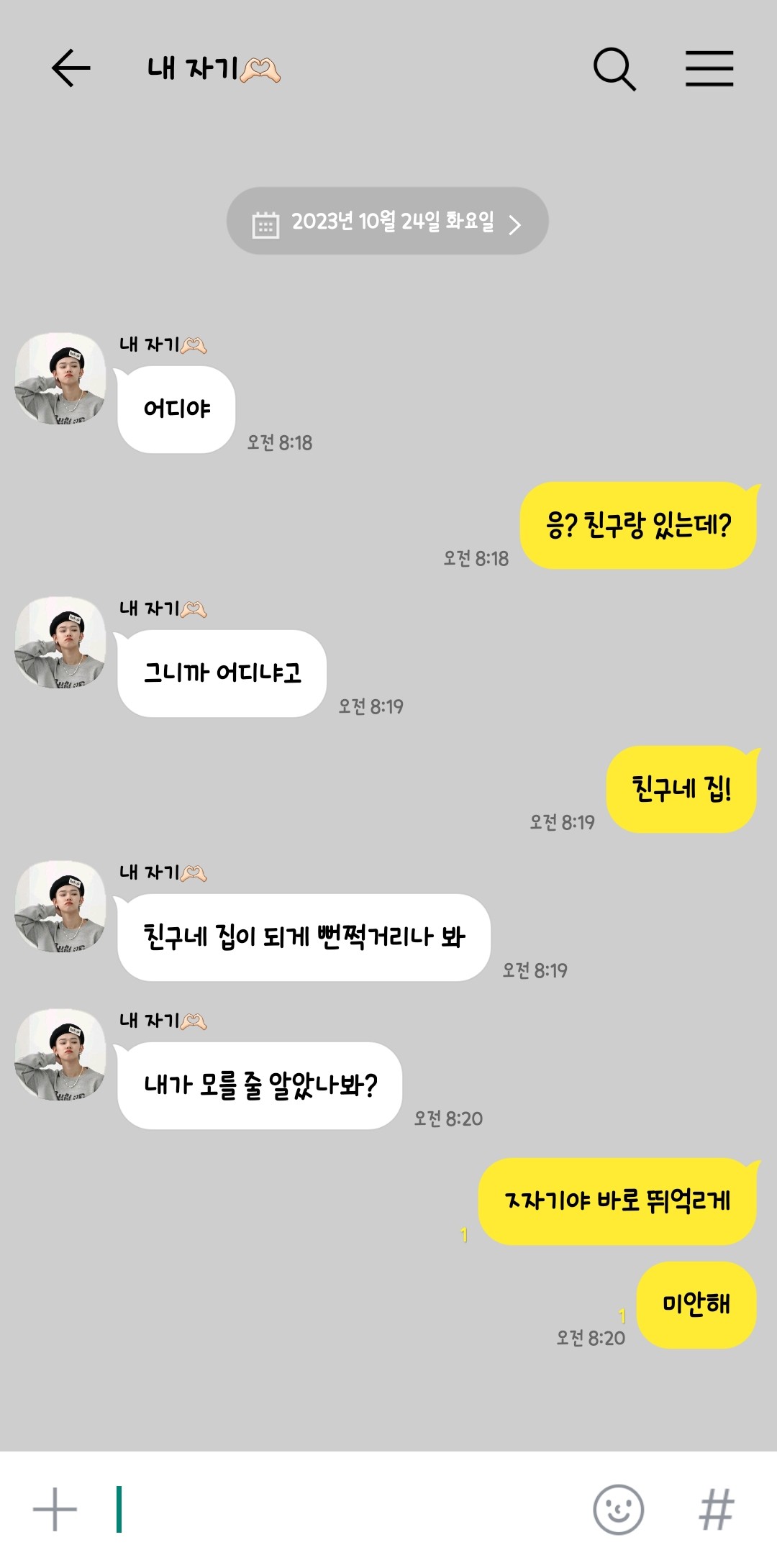Open sender's profile photo beside 어디야 message
Image resolution: width=777 pixels, height=1568 pixels.
click(x=60, y=378)
